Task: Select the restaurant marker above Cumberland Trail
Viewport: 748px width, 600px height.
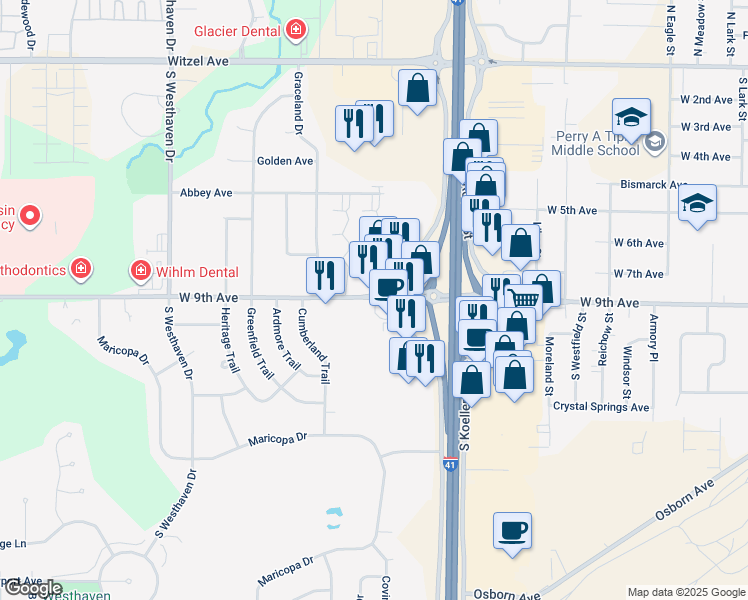Action: tap(324, 275)
